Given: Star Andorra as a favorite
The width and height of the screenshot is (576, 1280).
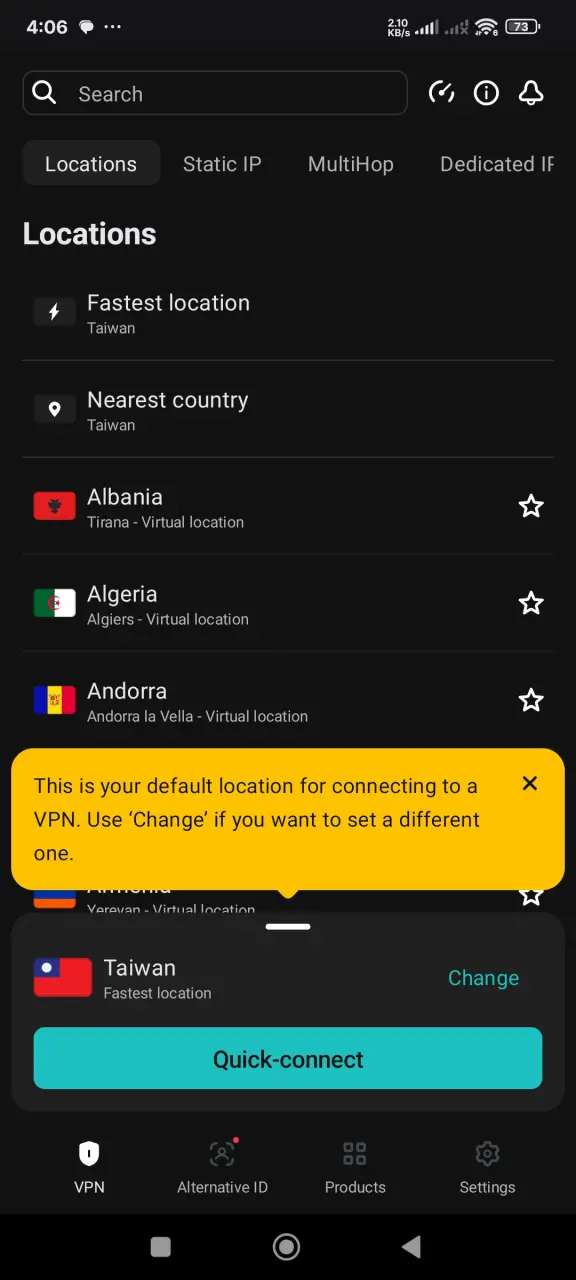Looking at the screenshot, I should click(531, 700).
